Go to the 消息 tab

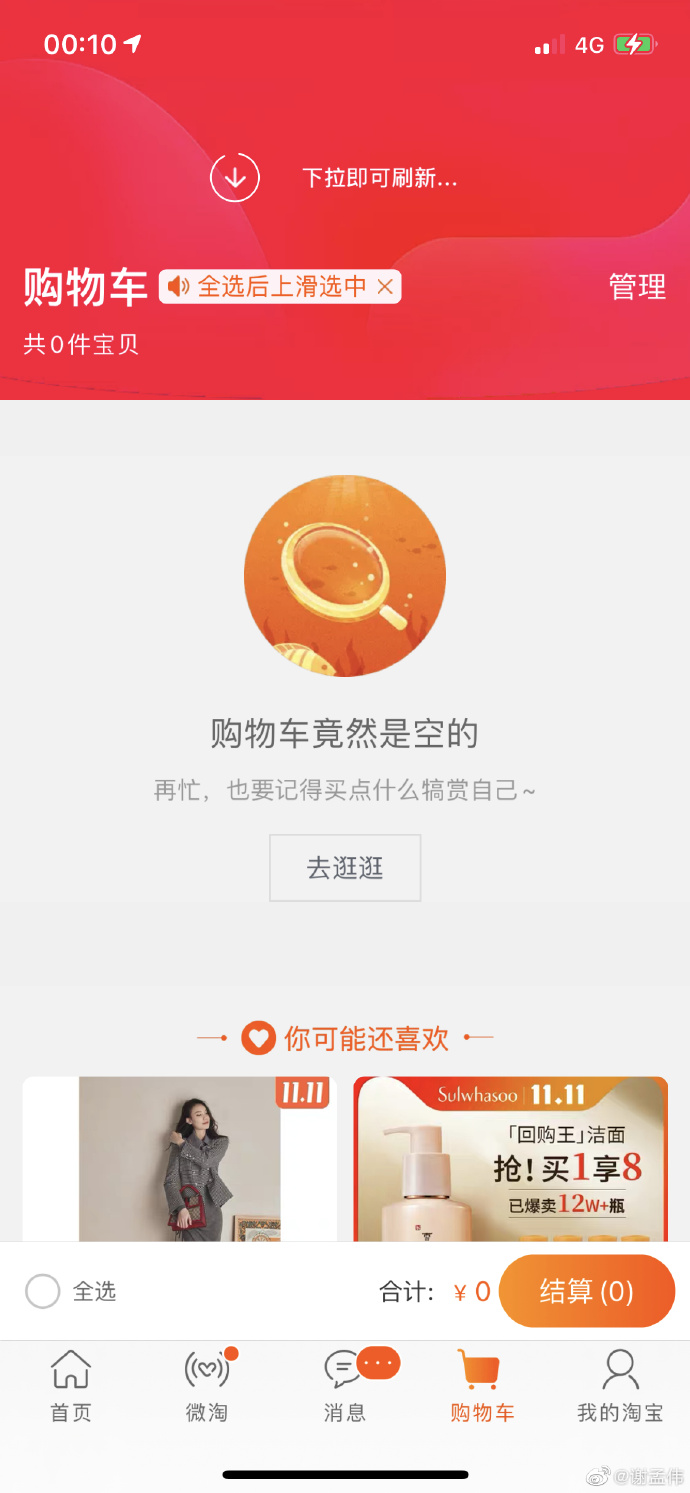point(345,1385)
